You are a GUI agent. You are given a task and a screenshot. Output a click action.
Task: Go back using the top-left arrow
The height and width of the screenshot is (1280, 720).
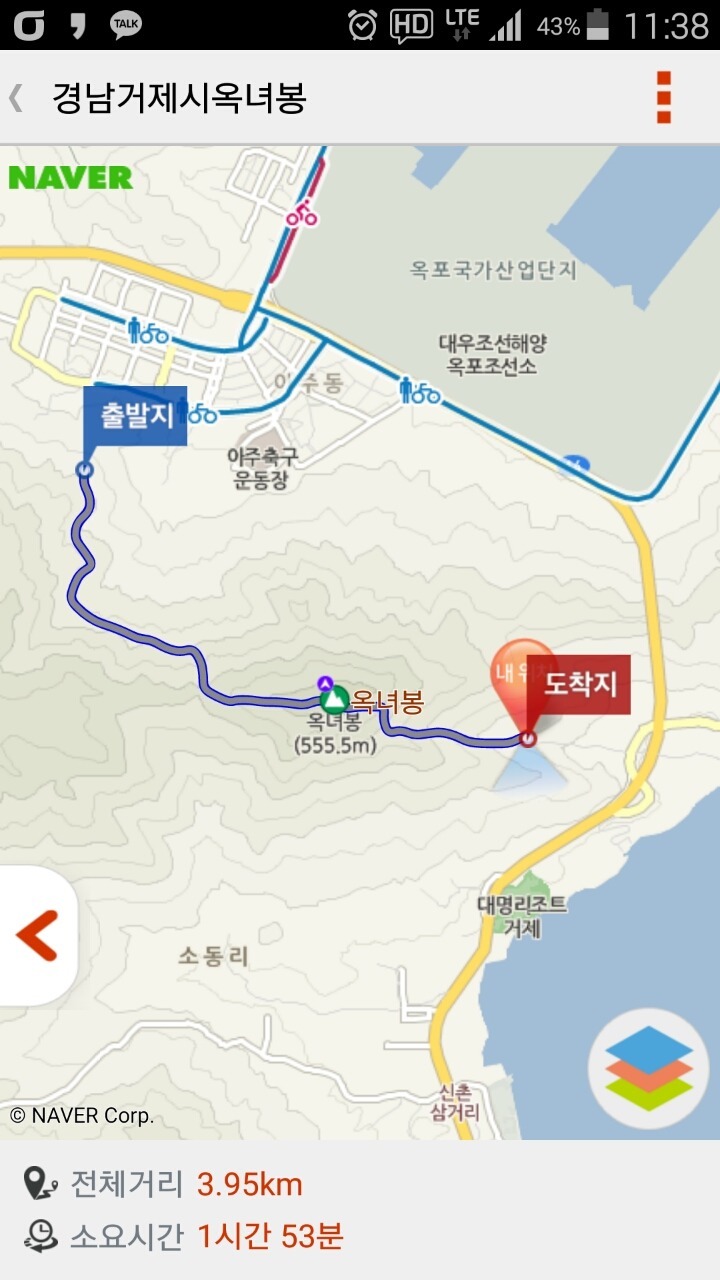(x=16, y=97)
